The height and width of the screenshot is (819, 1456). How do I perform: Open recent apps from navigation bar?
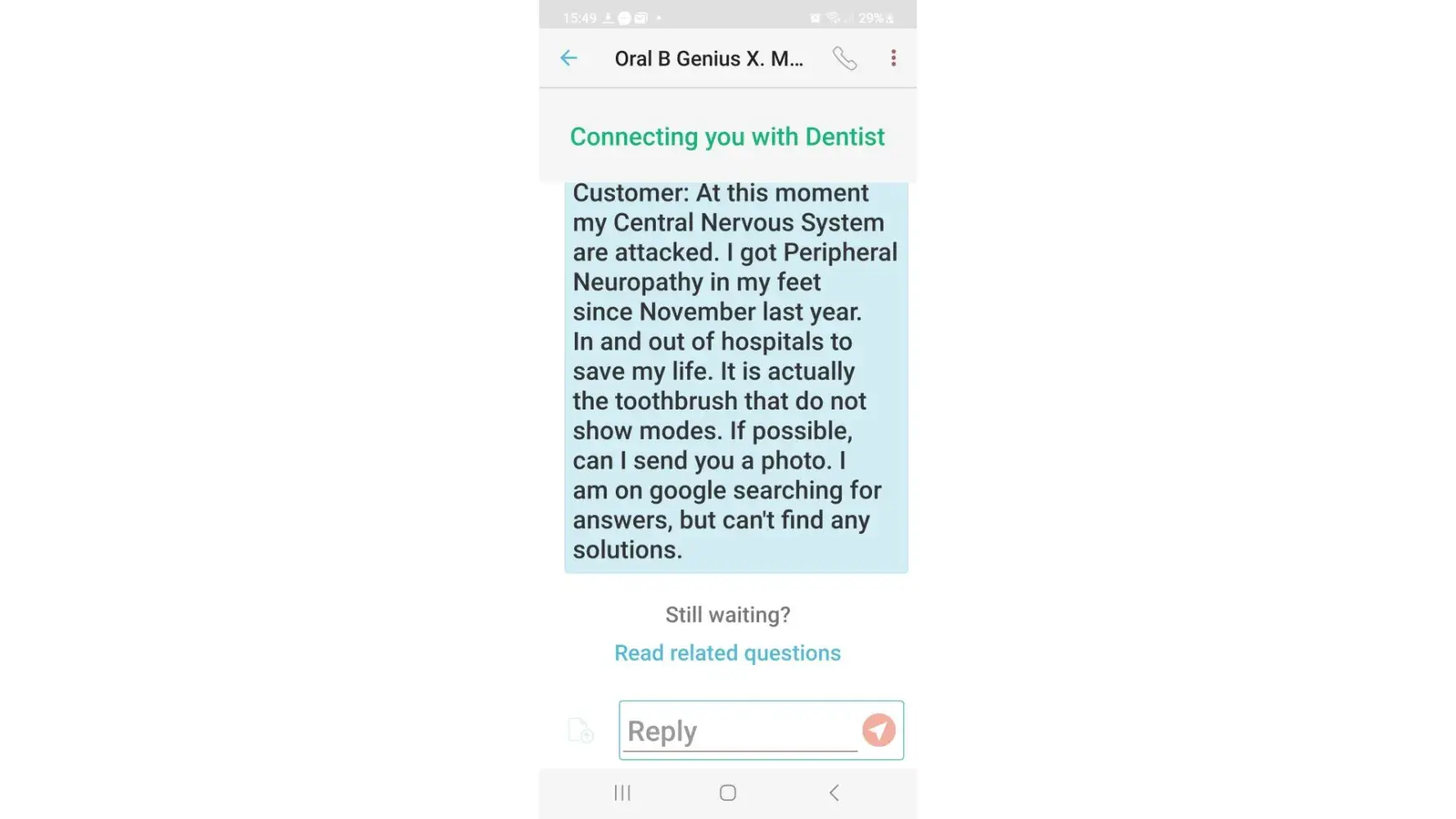pyautogui.click(x=622, y=793)
